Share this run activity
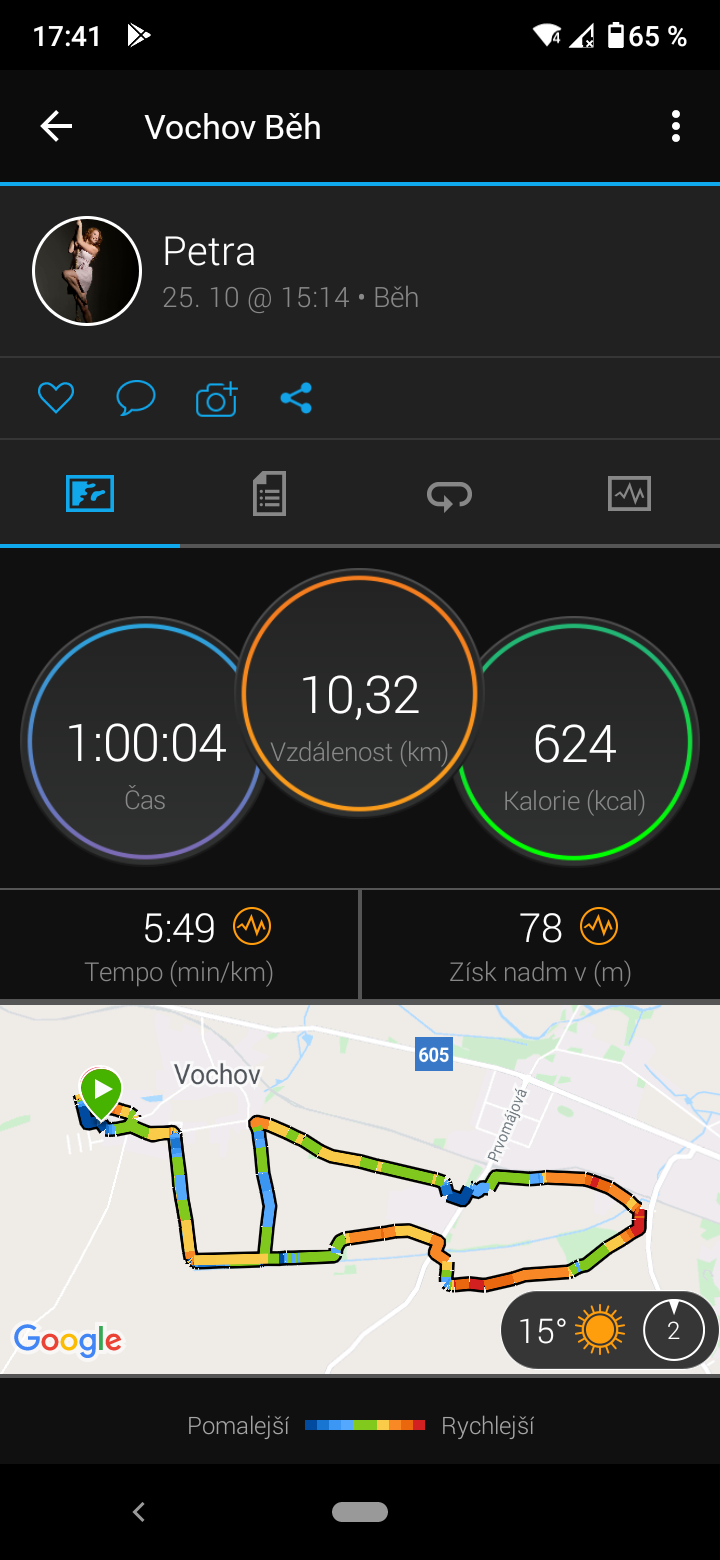The height and width of the screenshot is (1560, 720). tap(296, 398)
